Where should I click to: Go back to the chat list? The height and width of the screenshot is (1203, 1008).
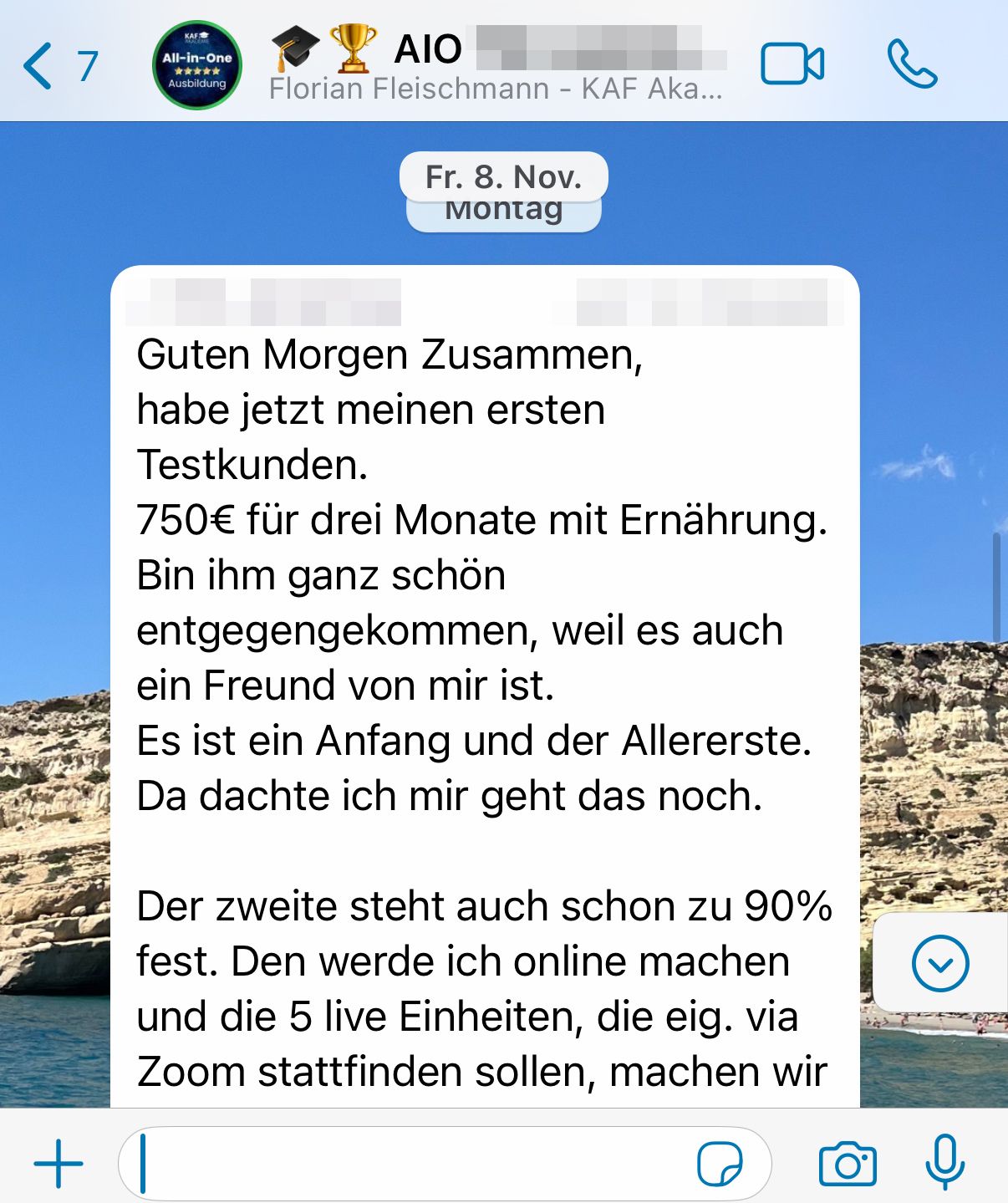click(57, 65)
